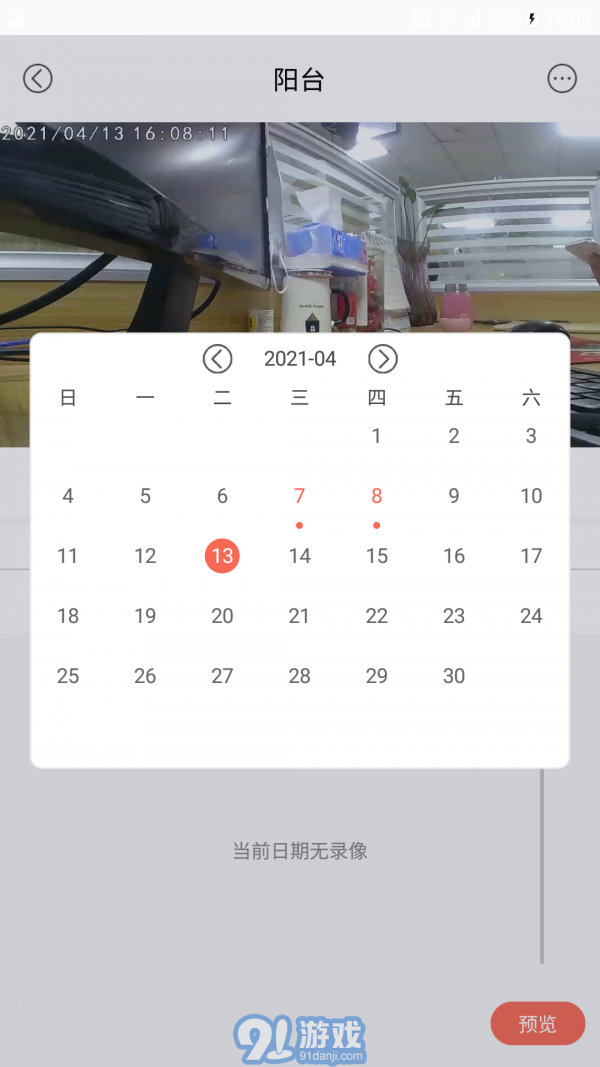Pick April 20 in the calendar

222,616
